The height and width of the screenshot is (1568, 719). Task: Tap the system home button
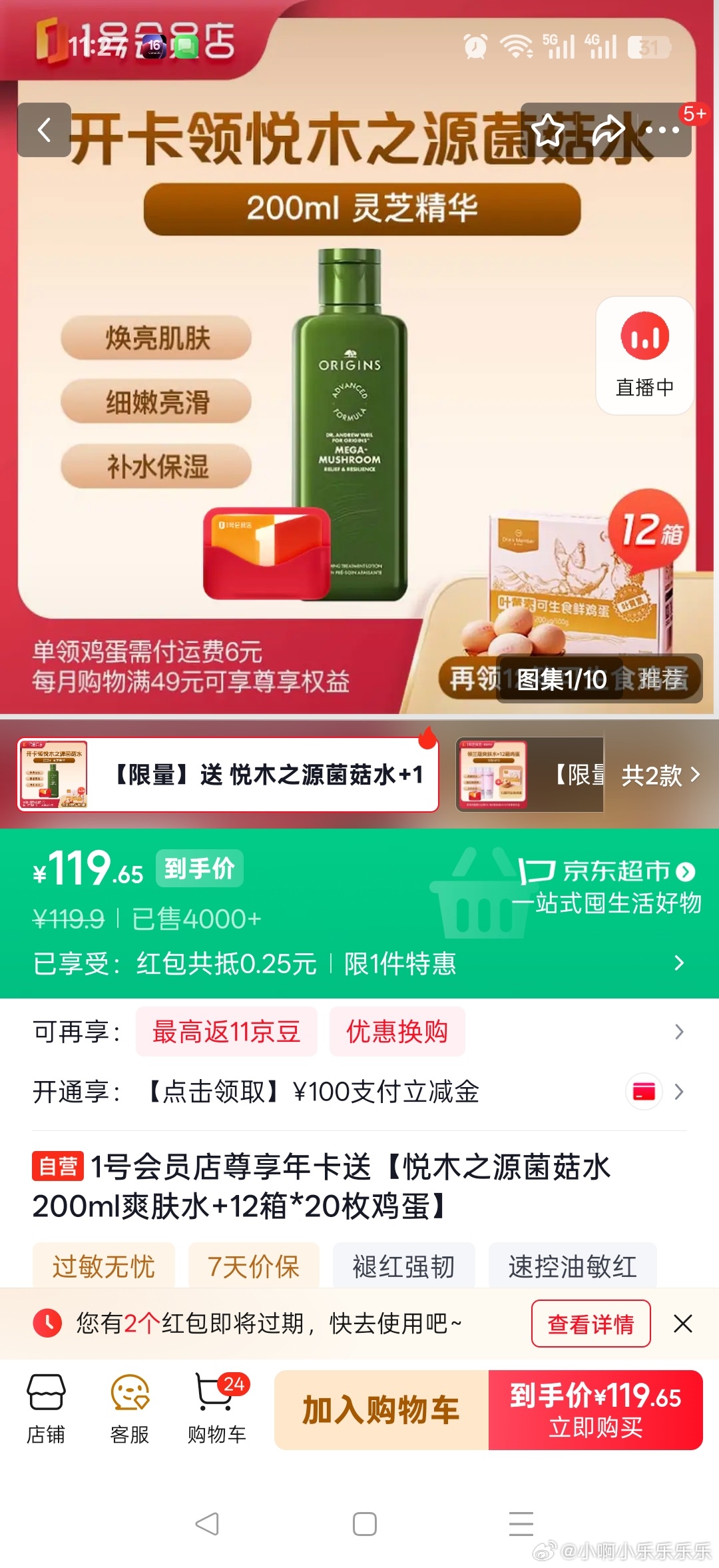tap(364, 1524)
